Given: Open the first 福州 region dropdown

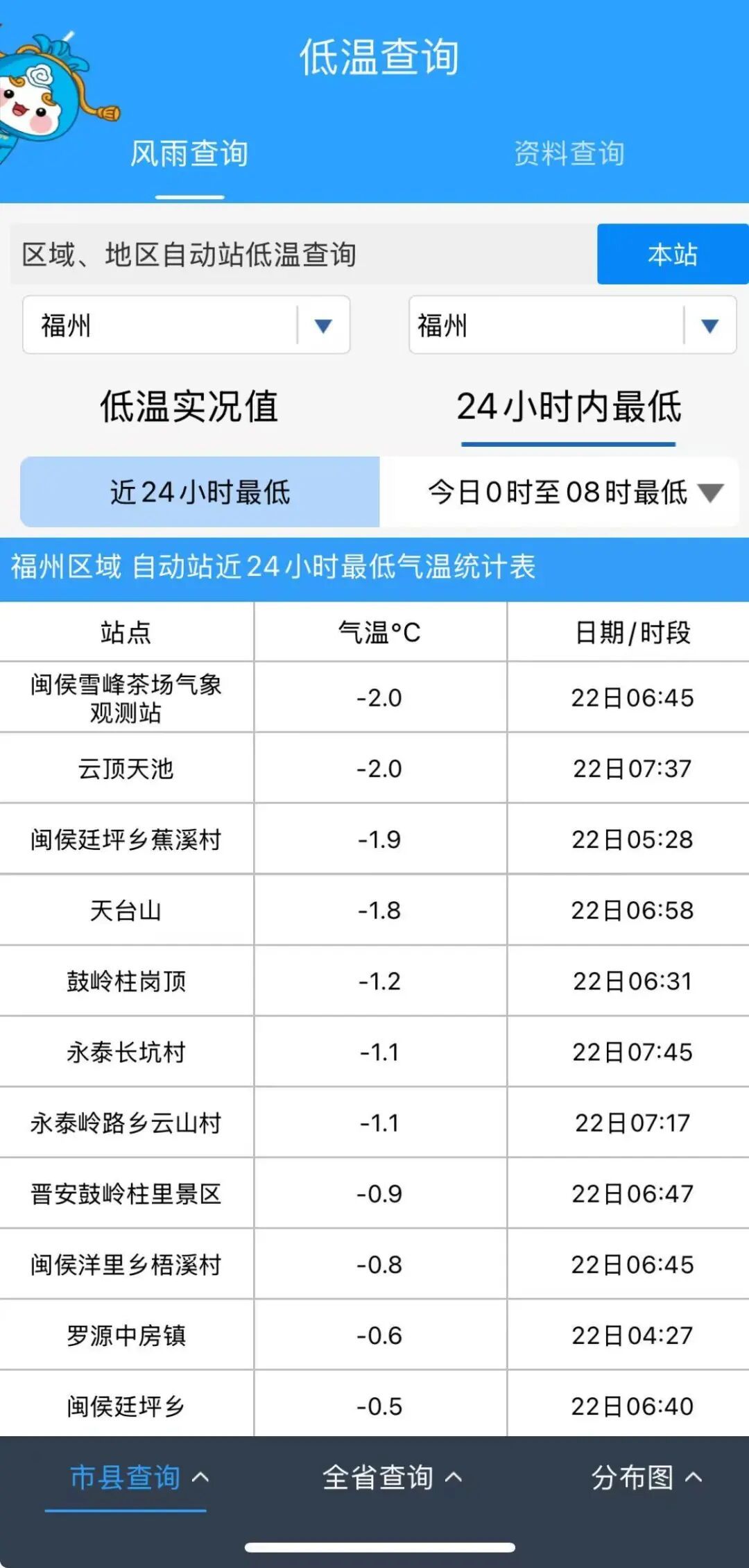Looking at the screenshot, I should [x=186, y=325].
